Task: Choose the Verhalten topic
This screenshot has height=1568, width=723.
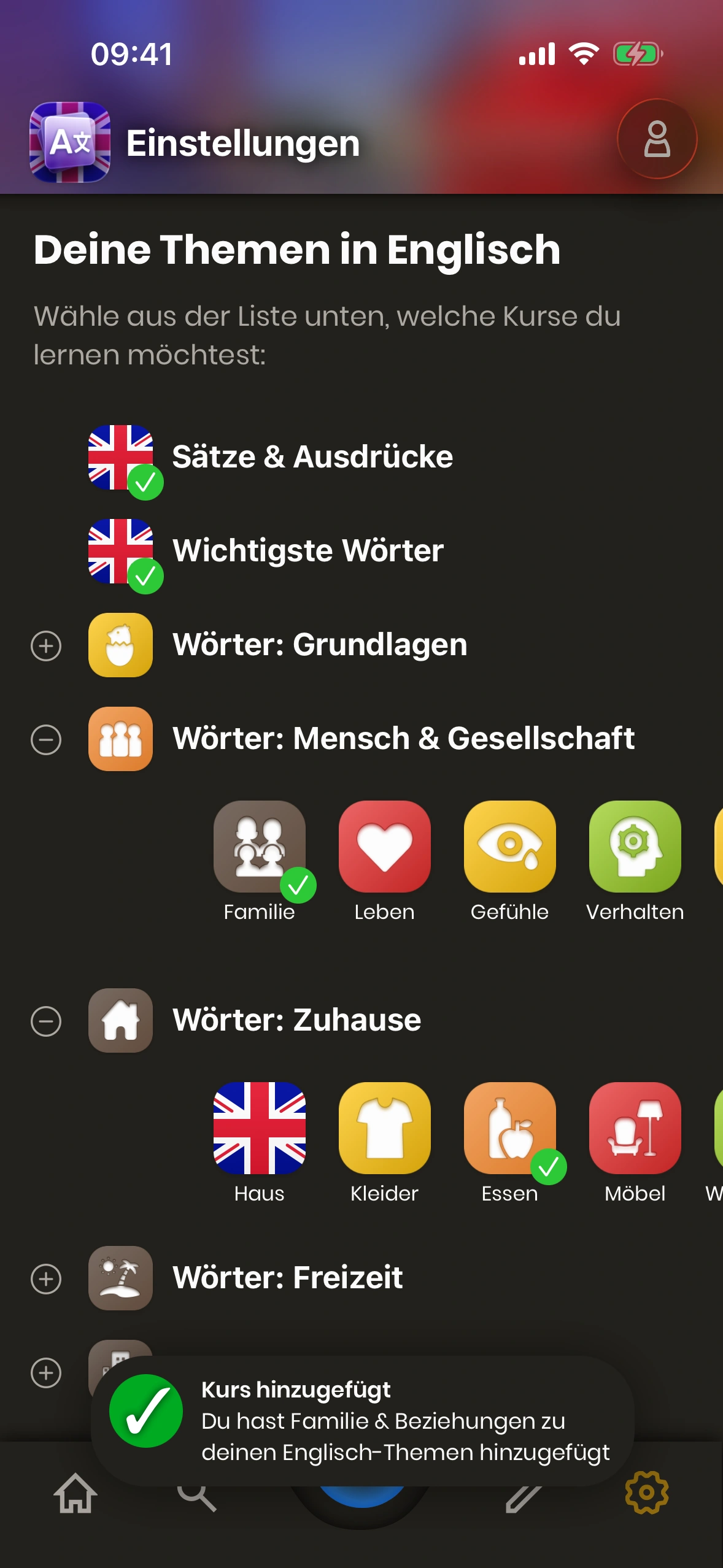Action: 635,847
